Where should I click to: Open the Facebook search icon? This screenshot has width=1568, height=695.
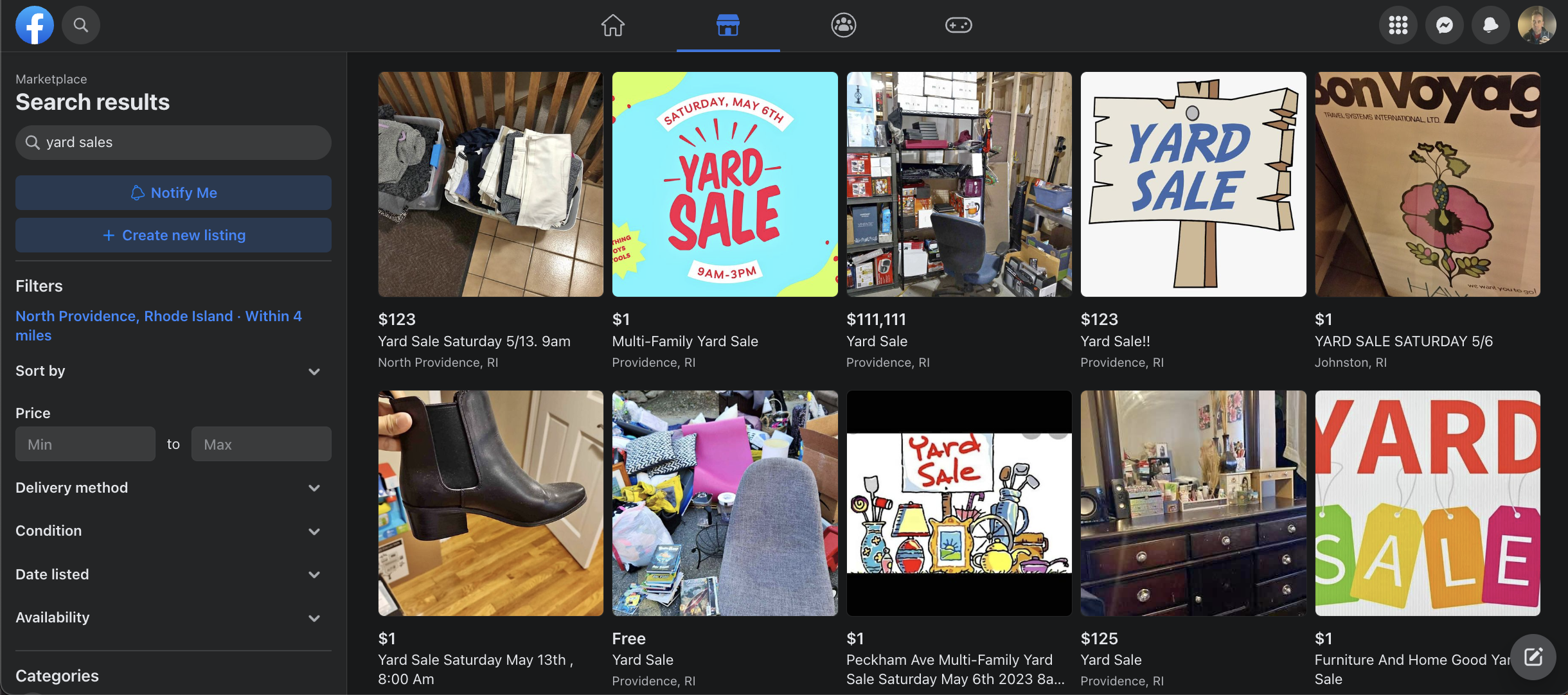pyautogui.click(x=80, y=25)
